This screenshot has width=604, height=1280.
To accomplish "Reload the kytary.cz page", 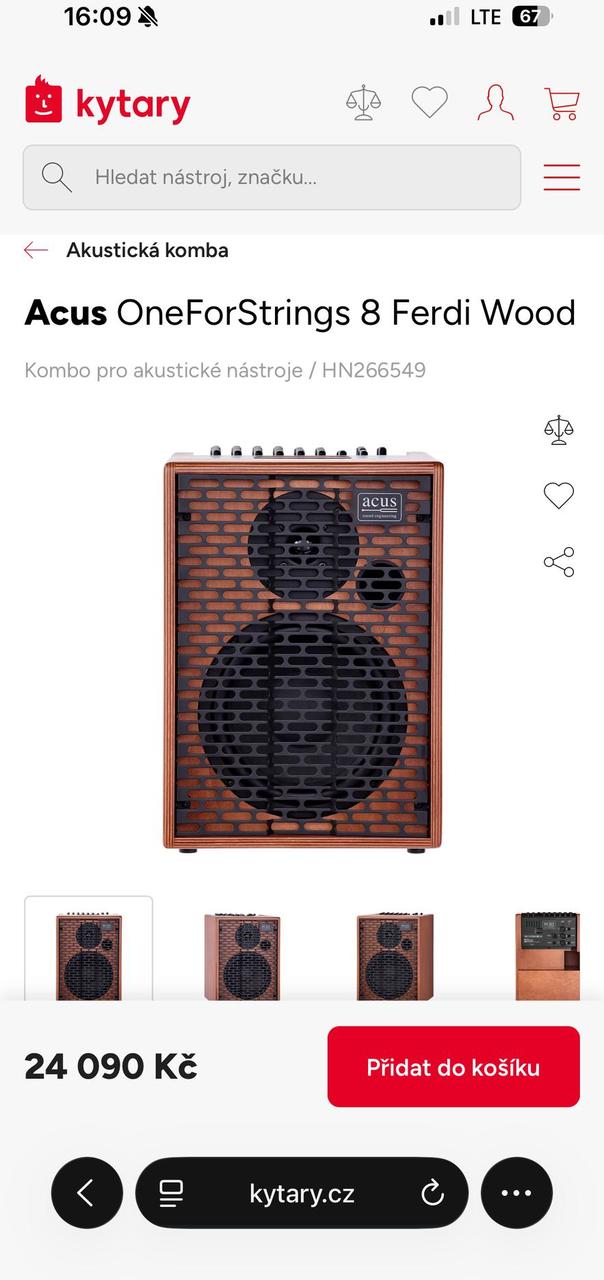I will tap(432, 1193).
